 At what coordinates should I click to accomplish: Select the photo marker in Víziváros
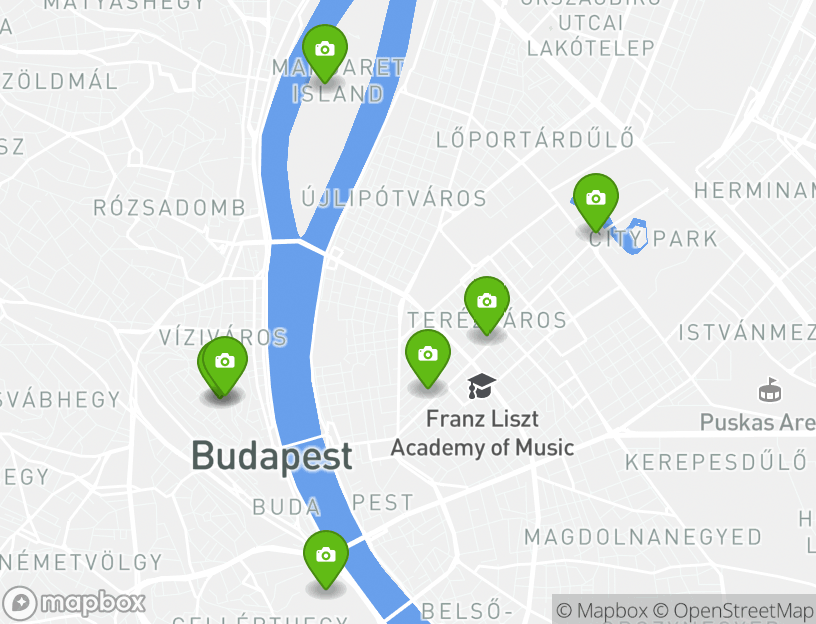(226, 362)
